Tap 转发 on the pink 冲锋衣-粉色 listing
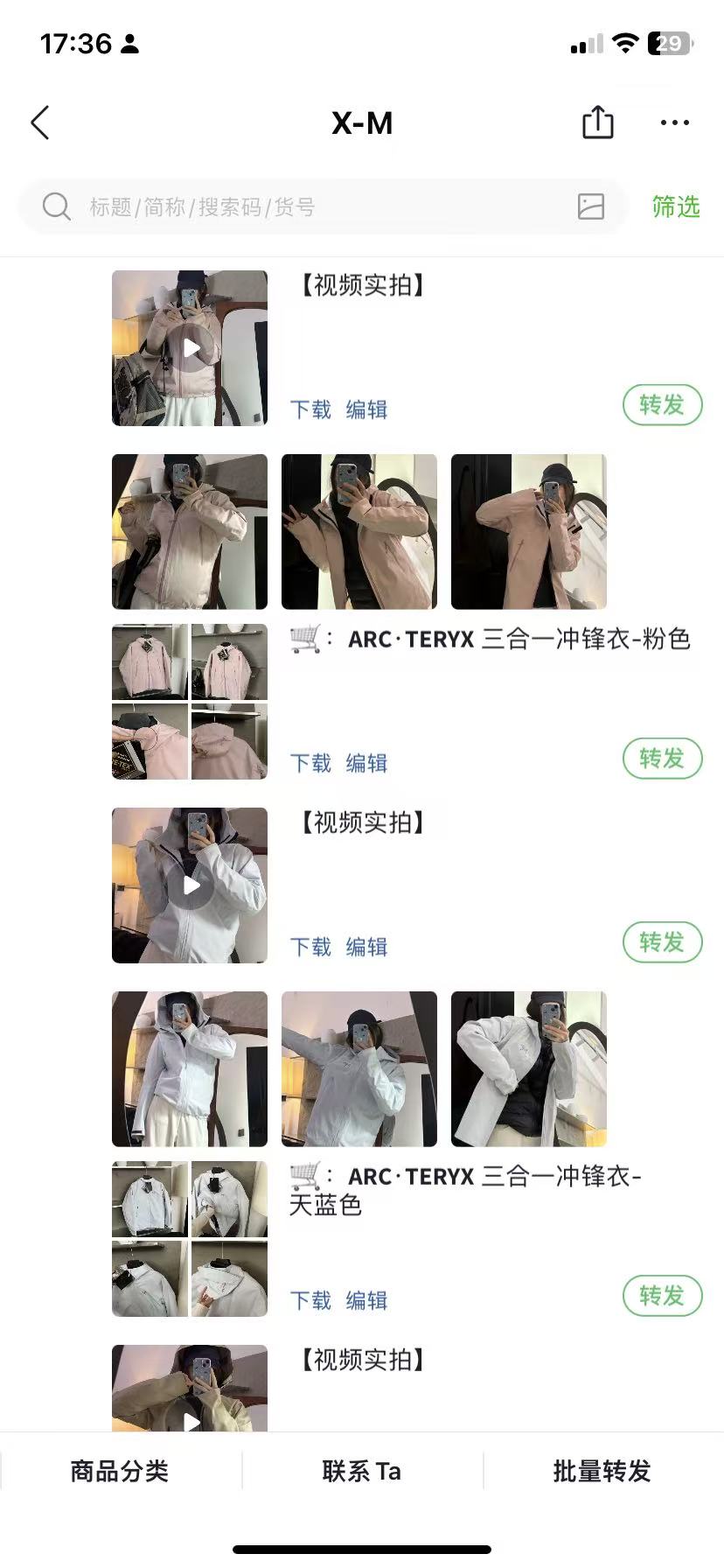This screenshot has height=1568, width=724. [662, 759]
